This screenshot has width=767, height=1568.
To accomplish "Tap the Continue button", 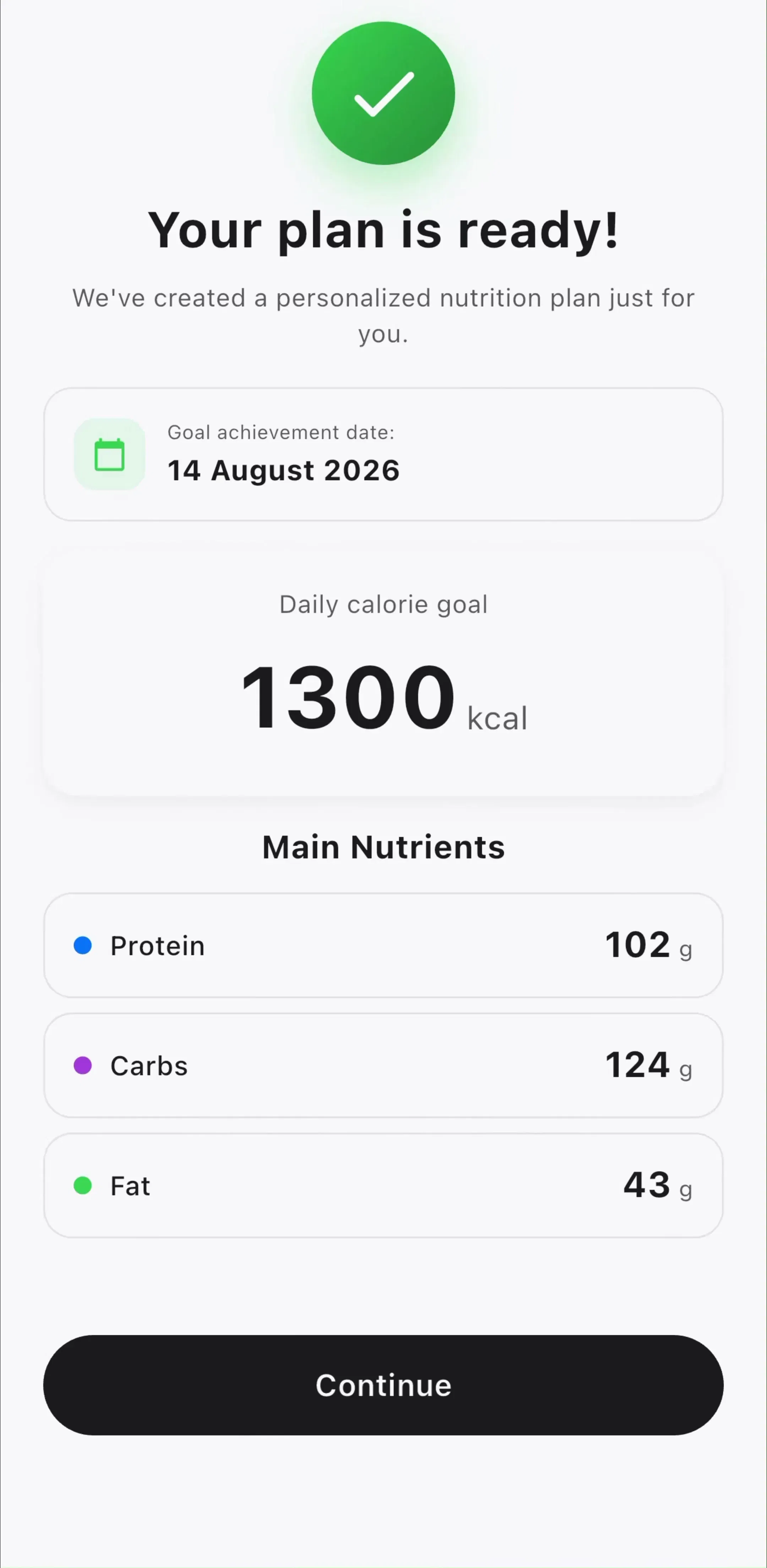I will [x=383, y=1385].
